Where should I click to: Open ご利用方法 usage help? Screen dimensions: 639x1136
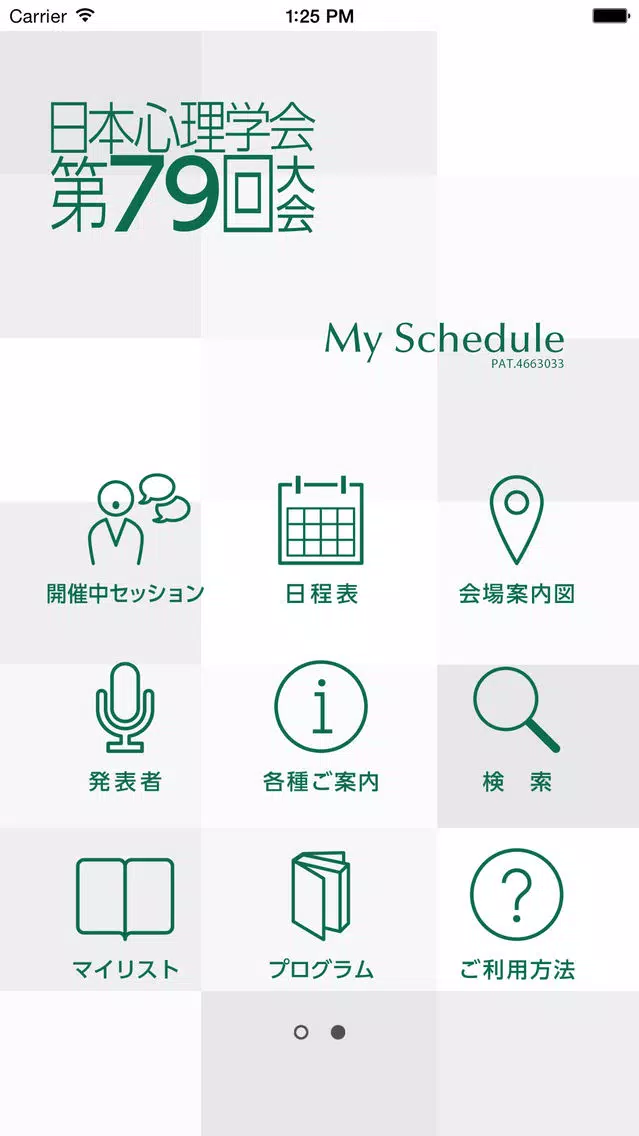pos(517,917)
